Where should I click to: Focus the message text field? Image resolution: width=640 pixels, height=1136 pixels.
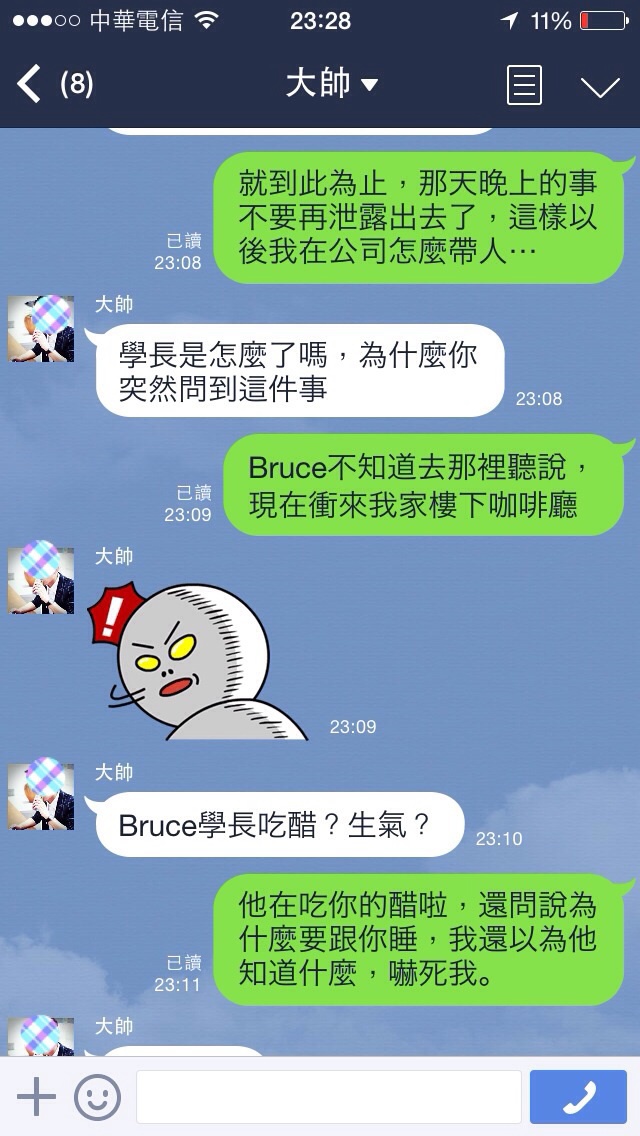328,1097
